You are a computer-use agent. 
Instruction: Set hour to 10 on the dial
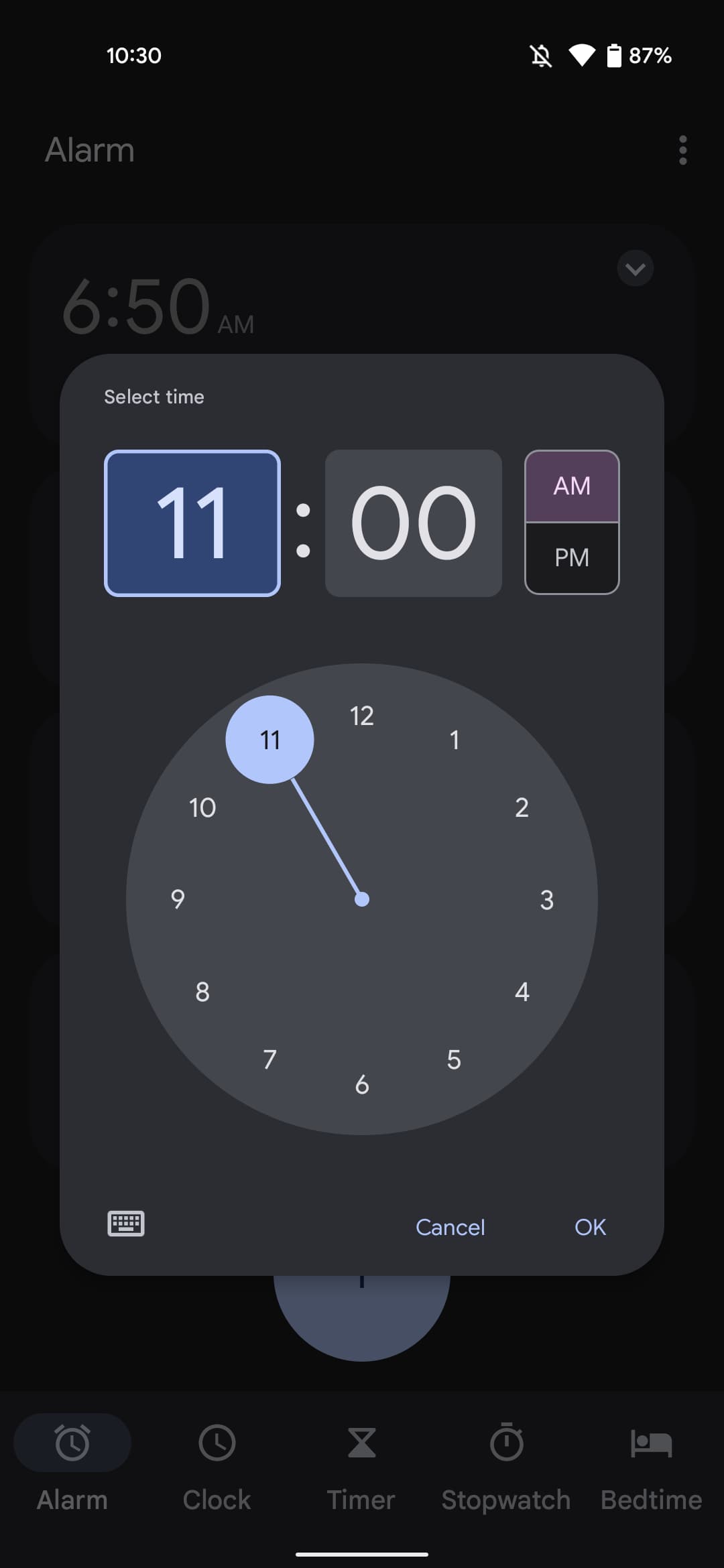202,807
